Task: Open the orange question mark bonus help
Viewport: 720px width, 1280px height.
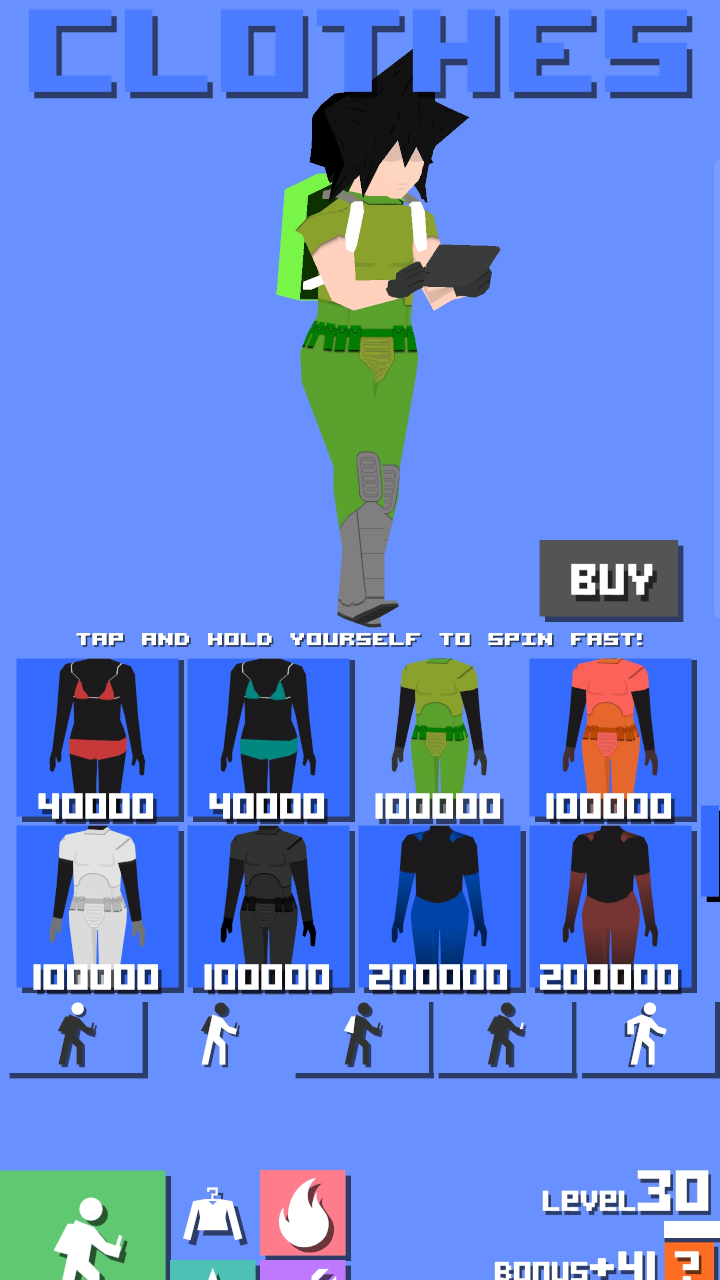Action: tap(689, 1261)
